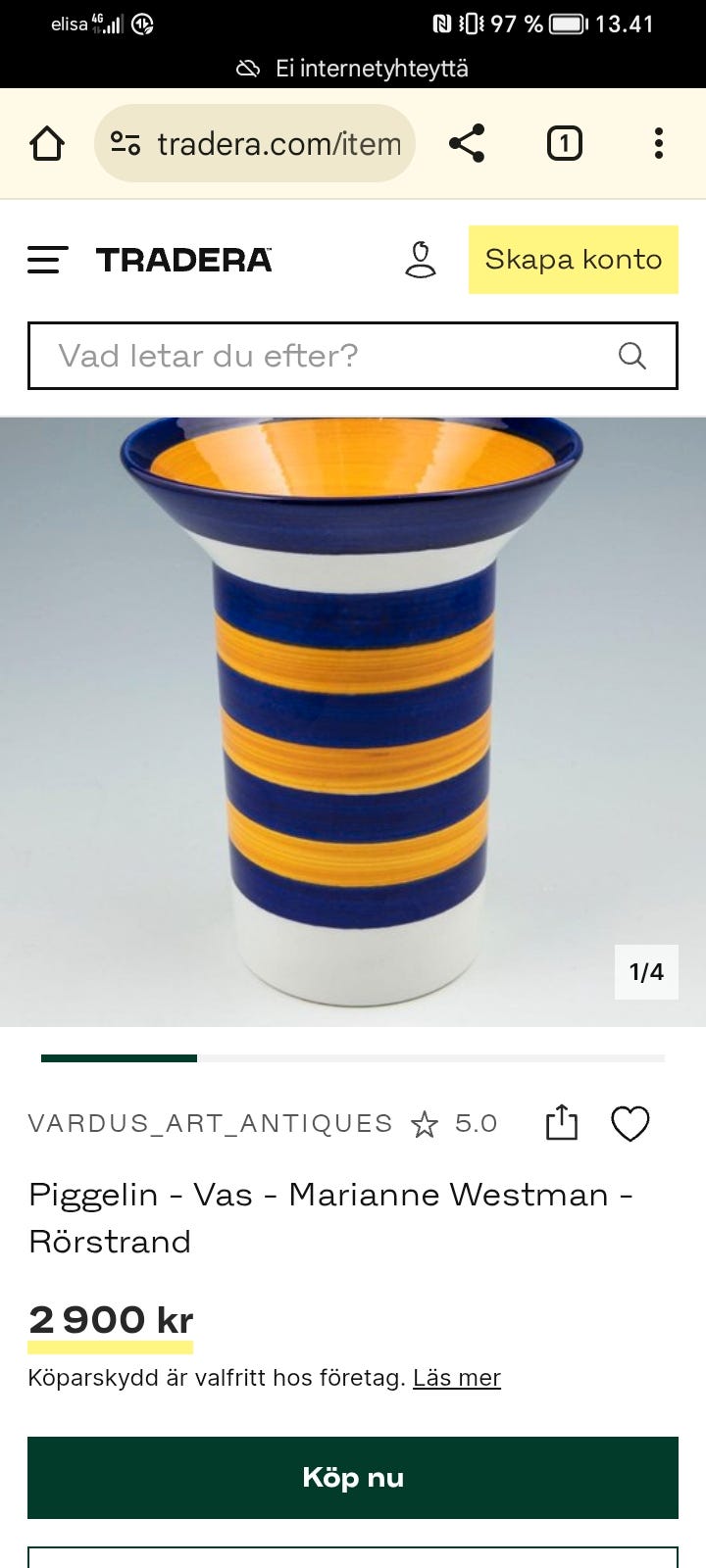Viewport: 706px width, 1568px height.
Task: Open seller VARDUS_ART_ANTIQUES profile
Action: 210,1123
